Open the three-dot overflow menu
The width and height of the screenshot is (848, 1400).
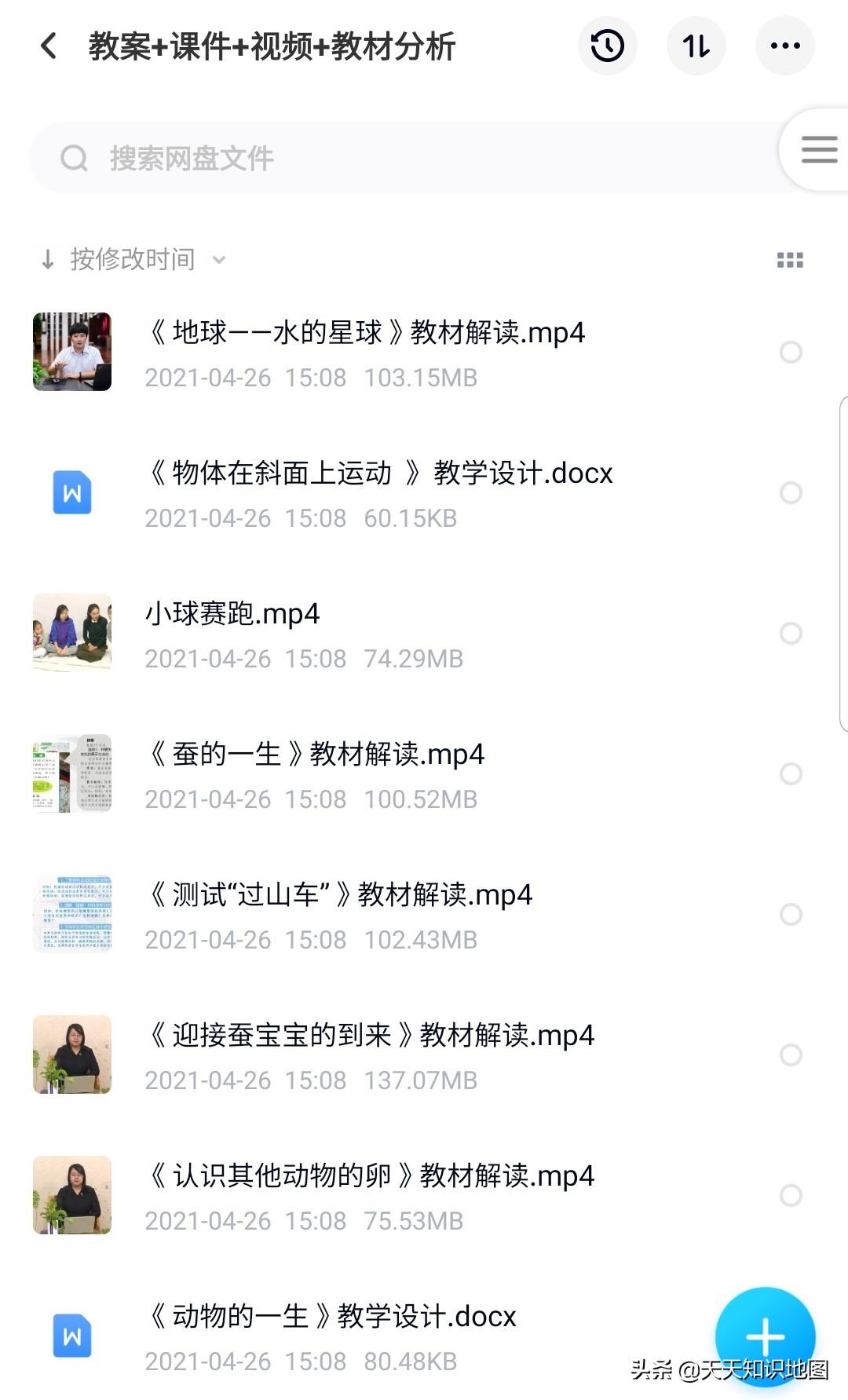point(784,46)
